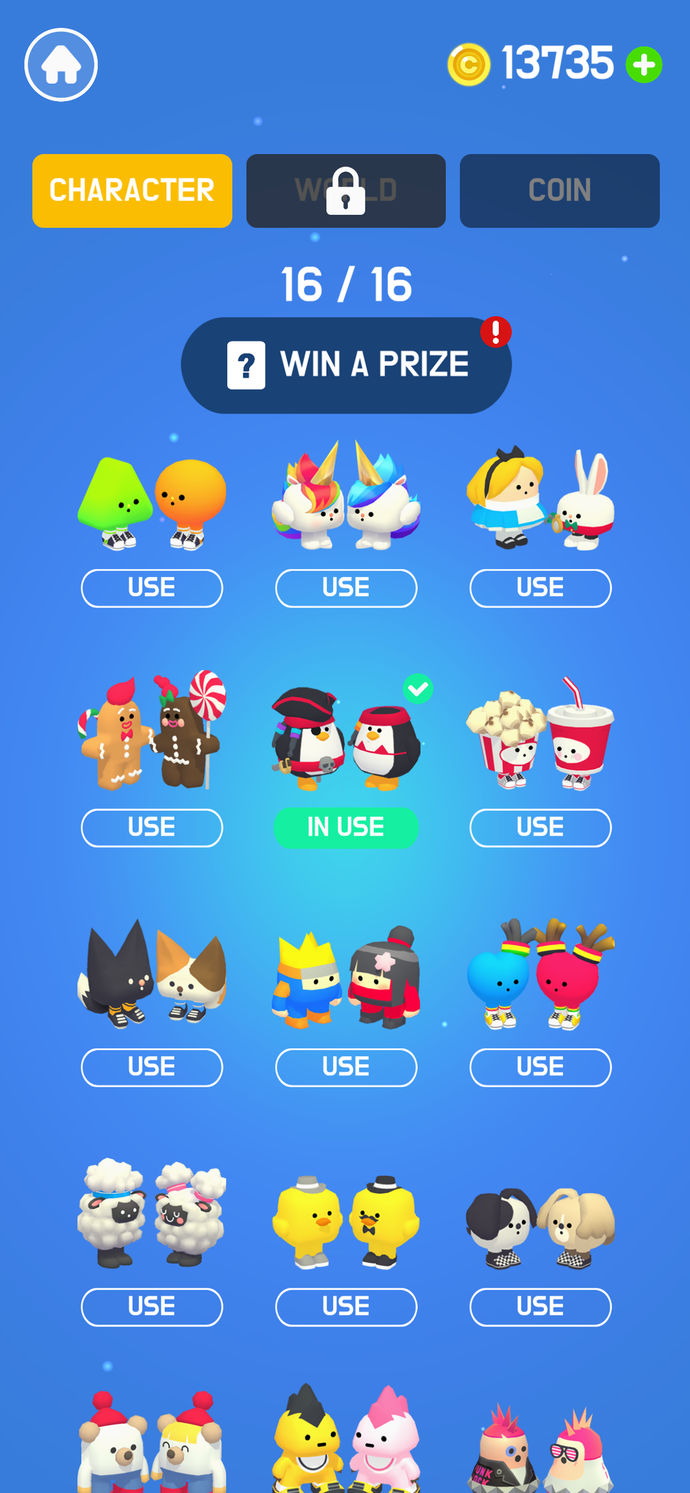Image resolution: width=690 pixels, height=1493 pixels.
Task: Tap the In Use button under penguins
Action: click(x=346, y=827)
